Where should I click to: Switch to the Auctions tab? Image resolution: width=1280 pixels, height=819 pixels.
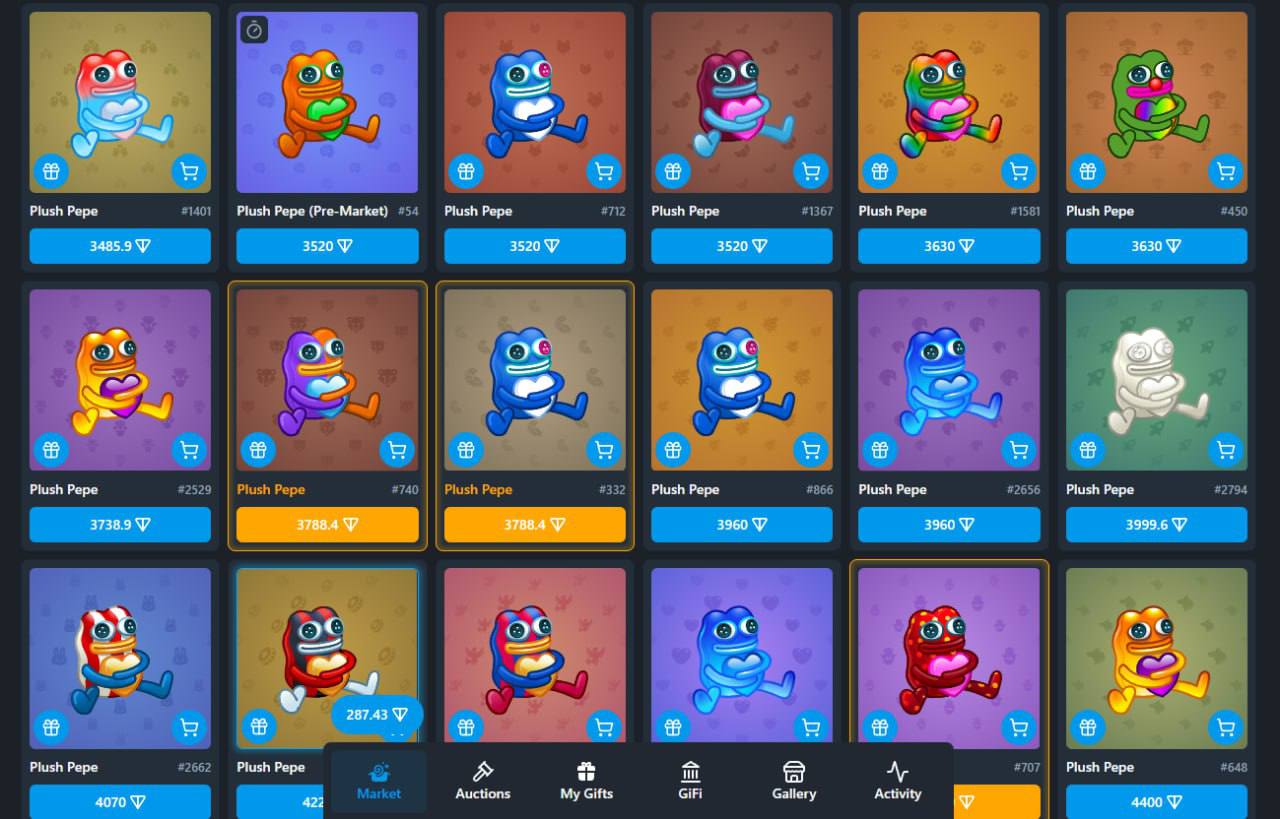pos(483,780)
